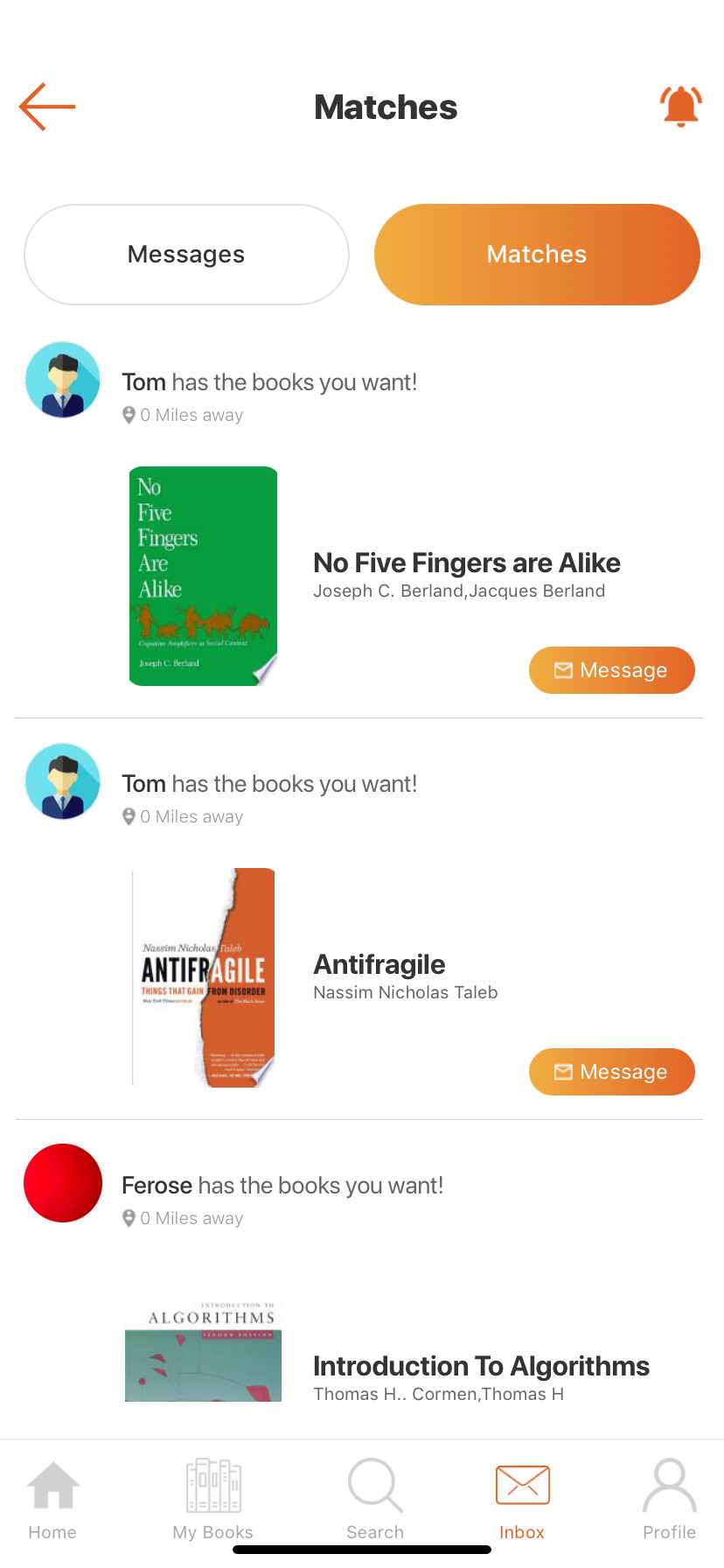Screen dimensions: 724x1568
Task: Go to the Profile tab
Action: [x=669, y=1500]
